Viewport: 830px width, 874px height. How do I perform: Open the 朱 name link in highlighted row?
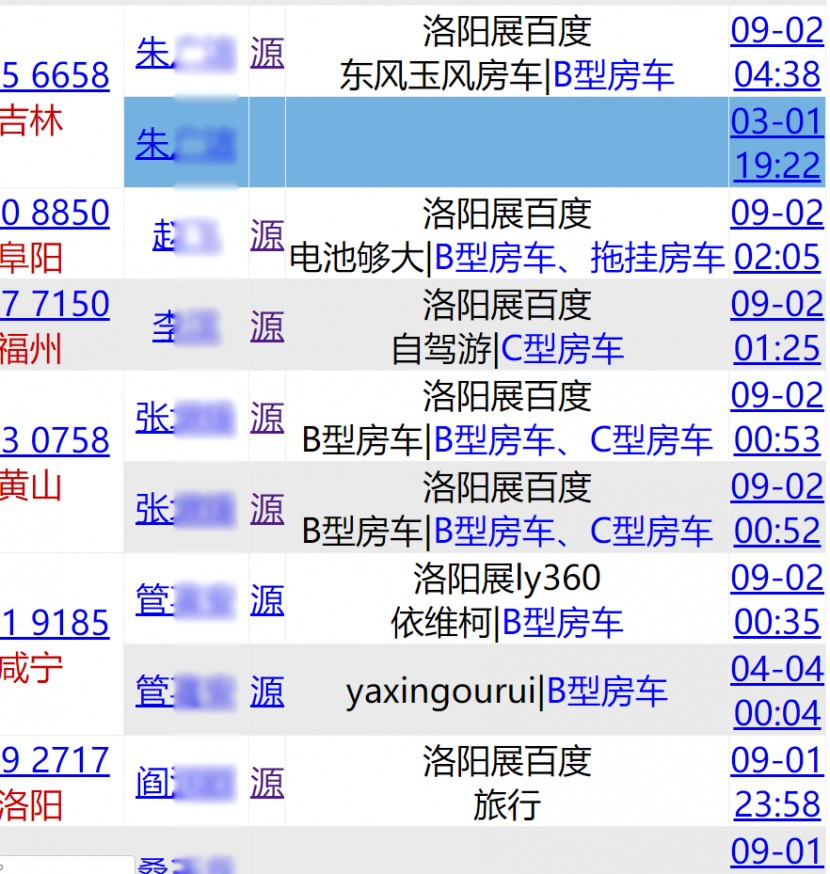(154, 145)
